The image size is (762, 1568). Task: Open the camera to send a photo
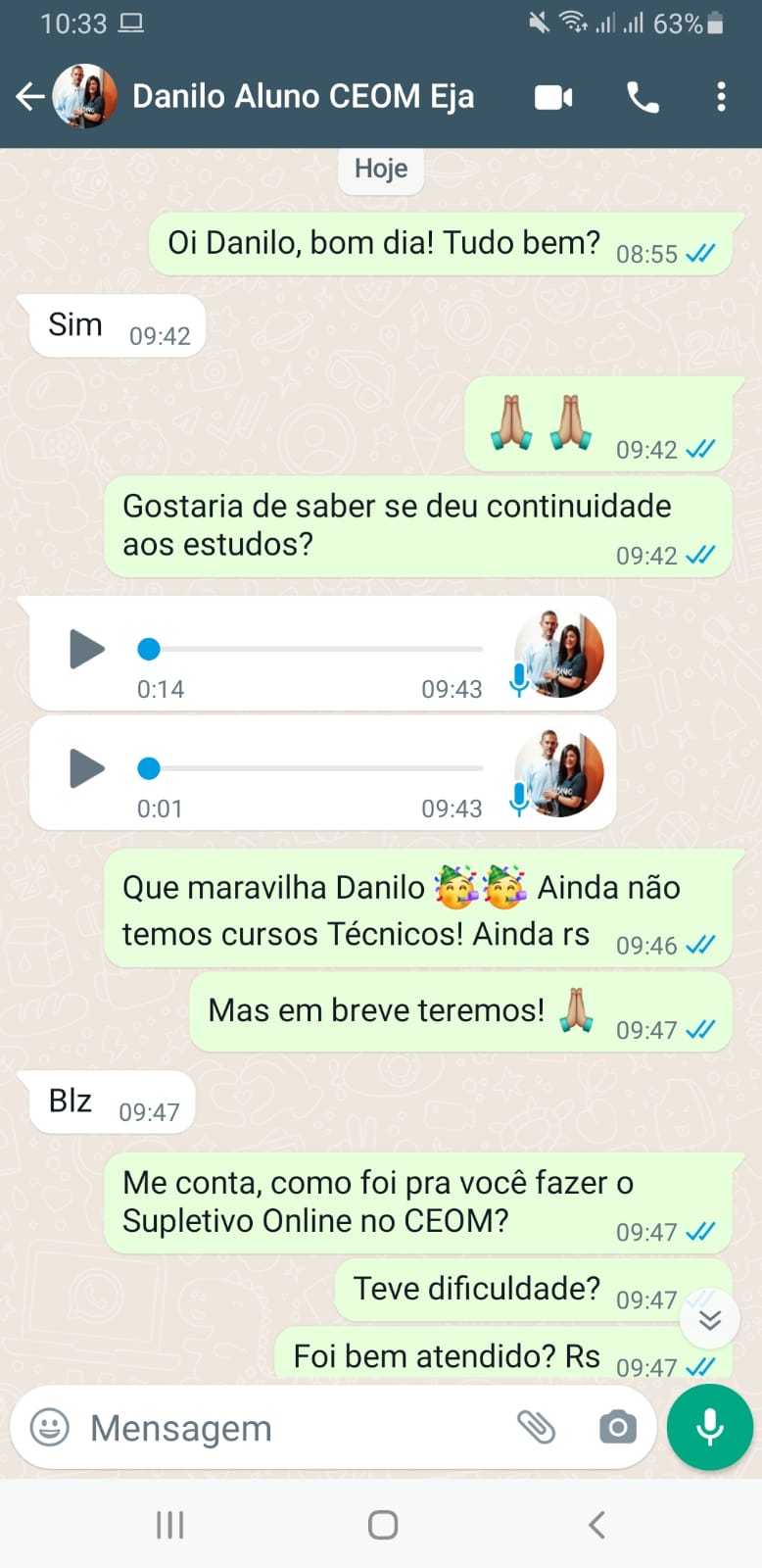(x=617, y=1428)
